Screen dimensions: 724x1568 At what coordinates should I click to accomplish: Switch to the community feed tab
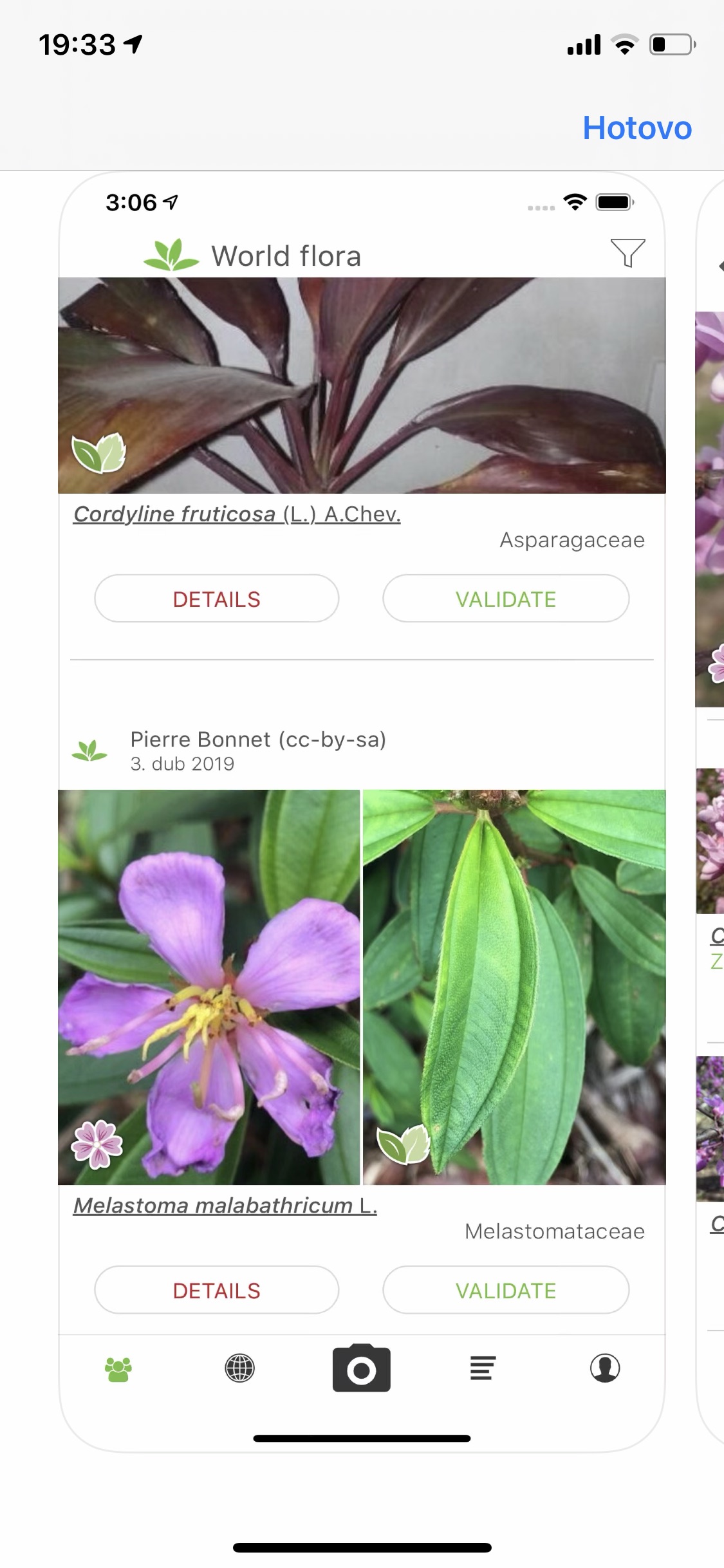click(118, 1368)
